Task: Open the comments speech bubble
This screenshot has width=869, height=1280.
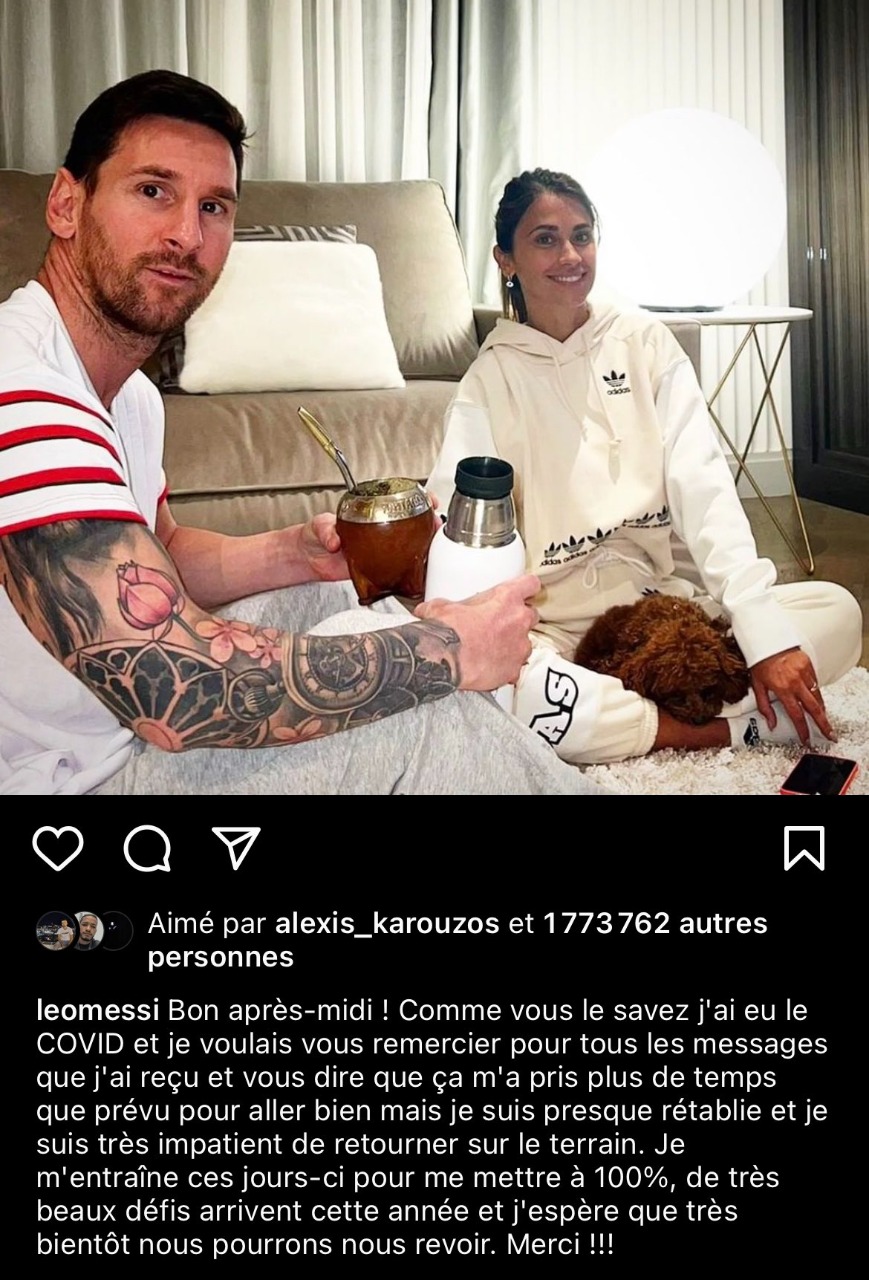Action: [x=147, y=849]
